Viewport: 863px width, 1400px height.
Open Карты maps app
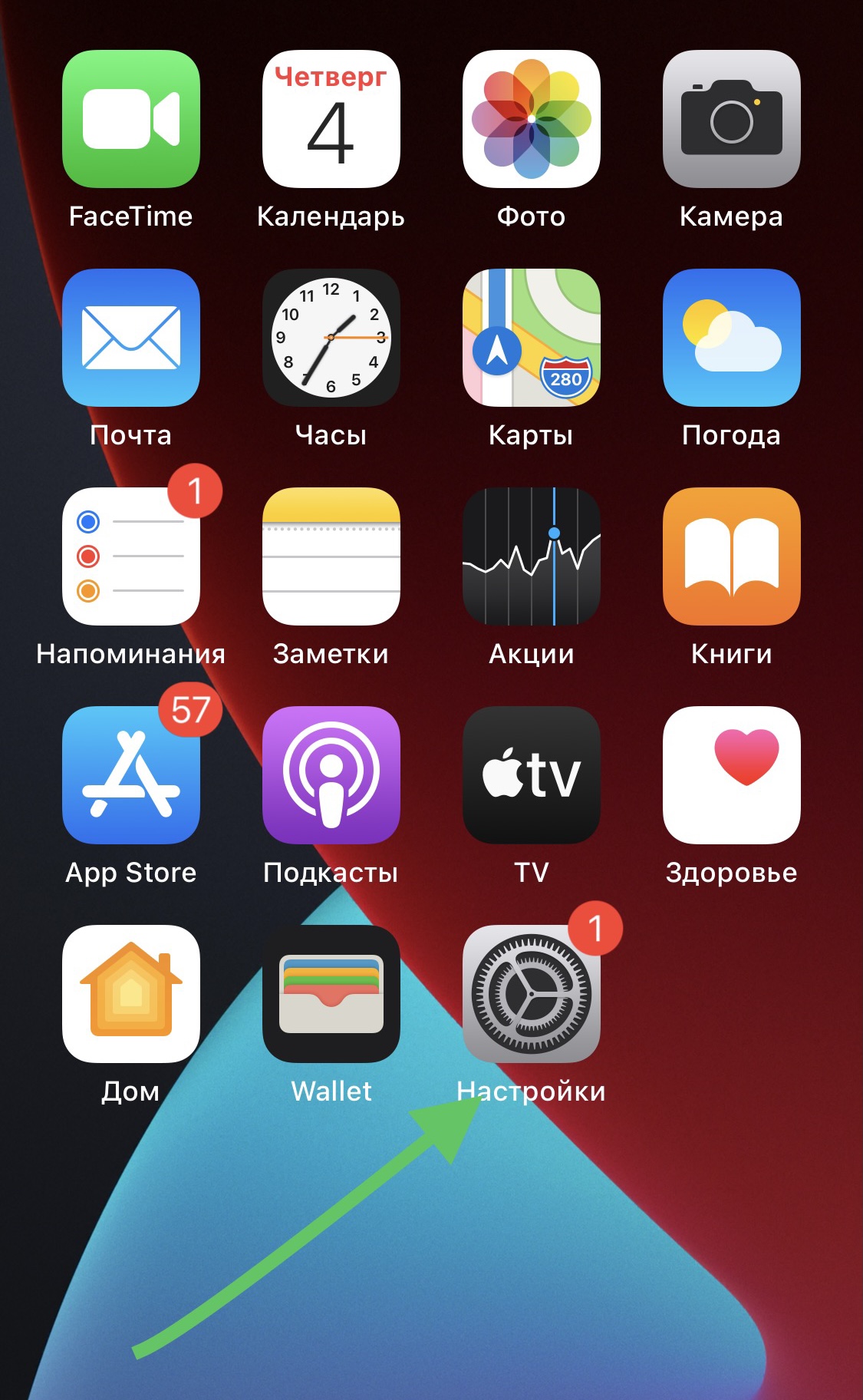(532, 338)
